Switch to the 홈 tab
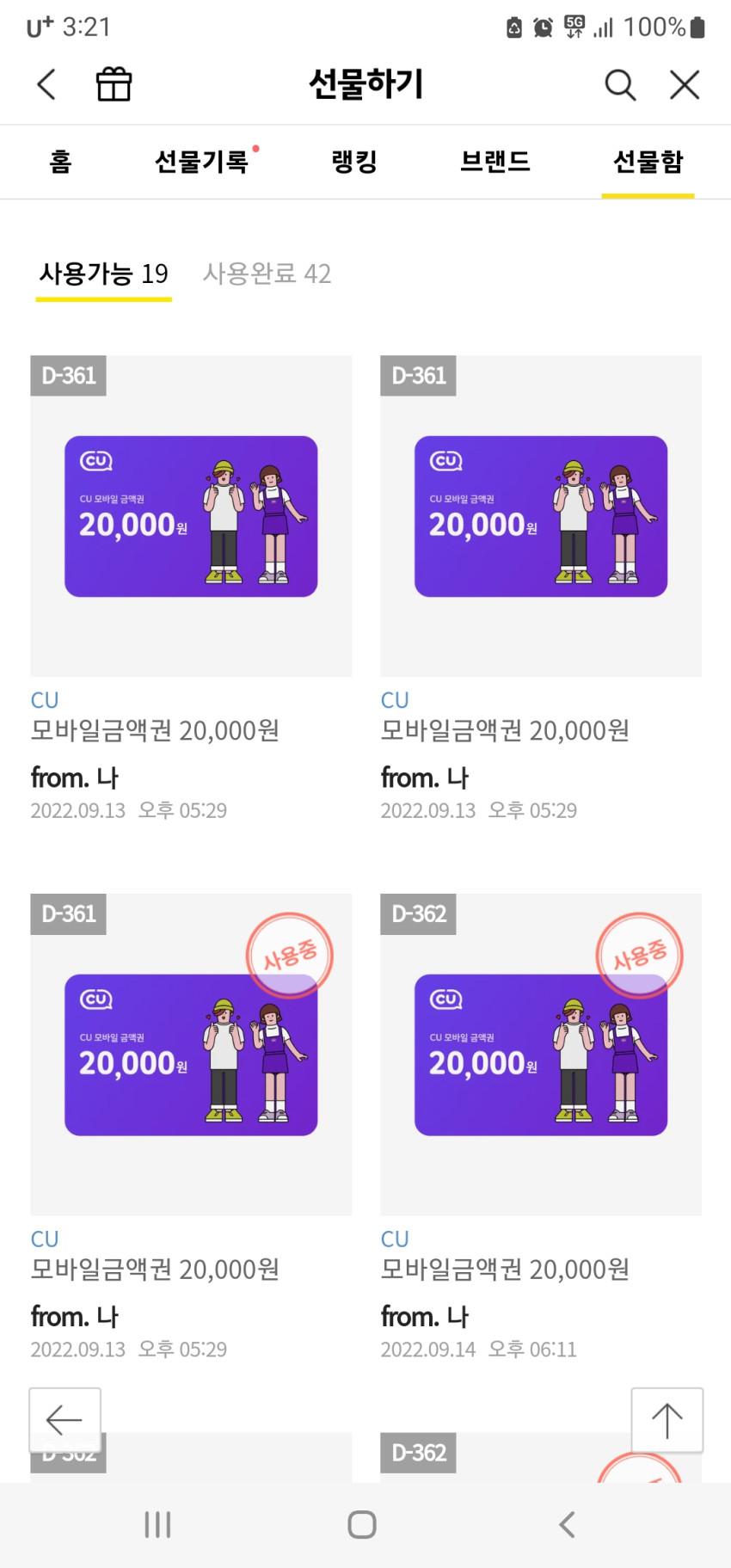The image size is (731, 1568). 60,162
